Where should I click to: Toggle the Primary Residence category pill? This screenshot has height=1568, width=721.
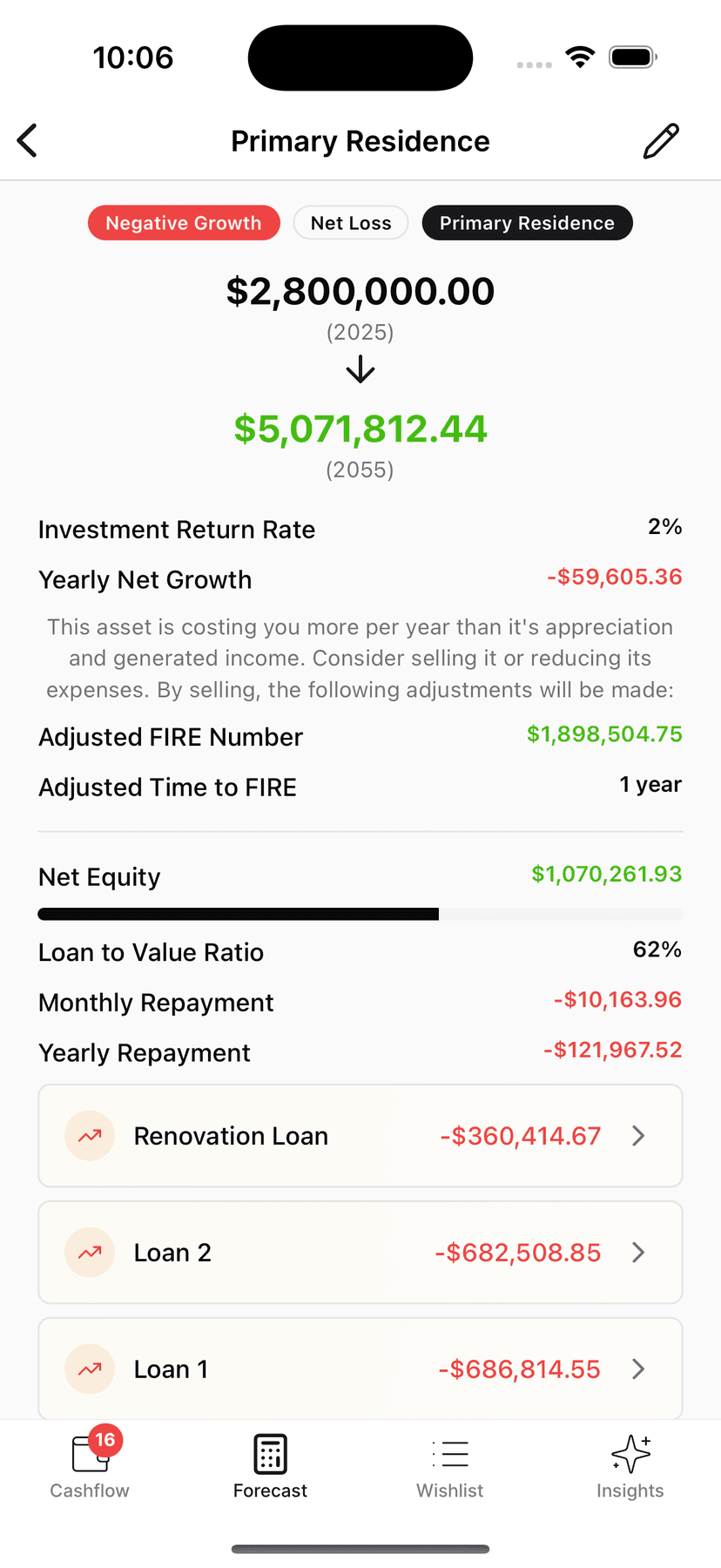[x=527, y=223]
